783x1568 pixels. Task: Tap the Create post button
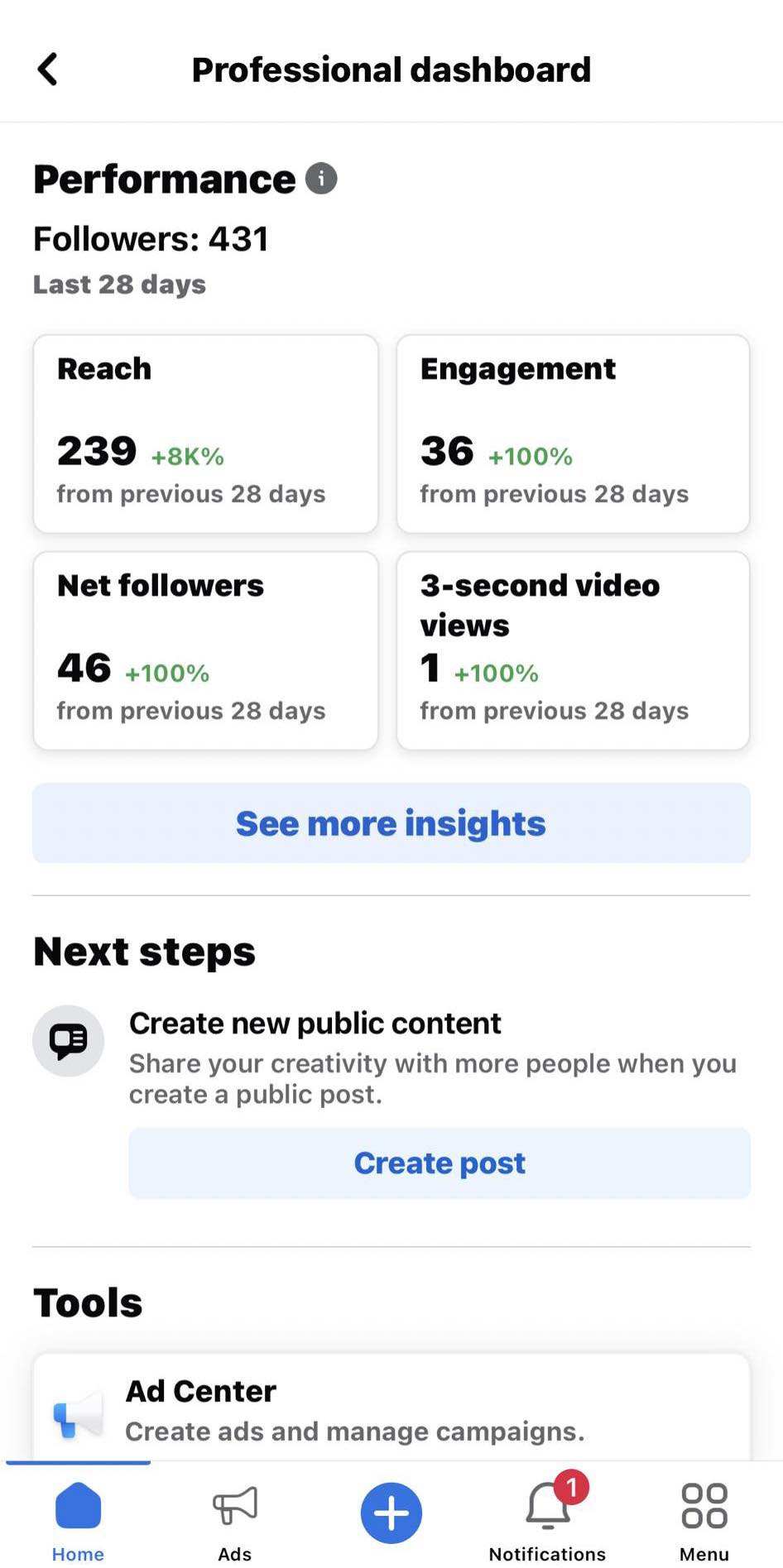440,1163
